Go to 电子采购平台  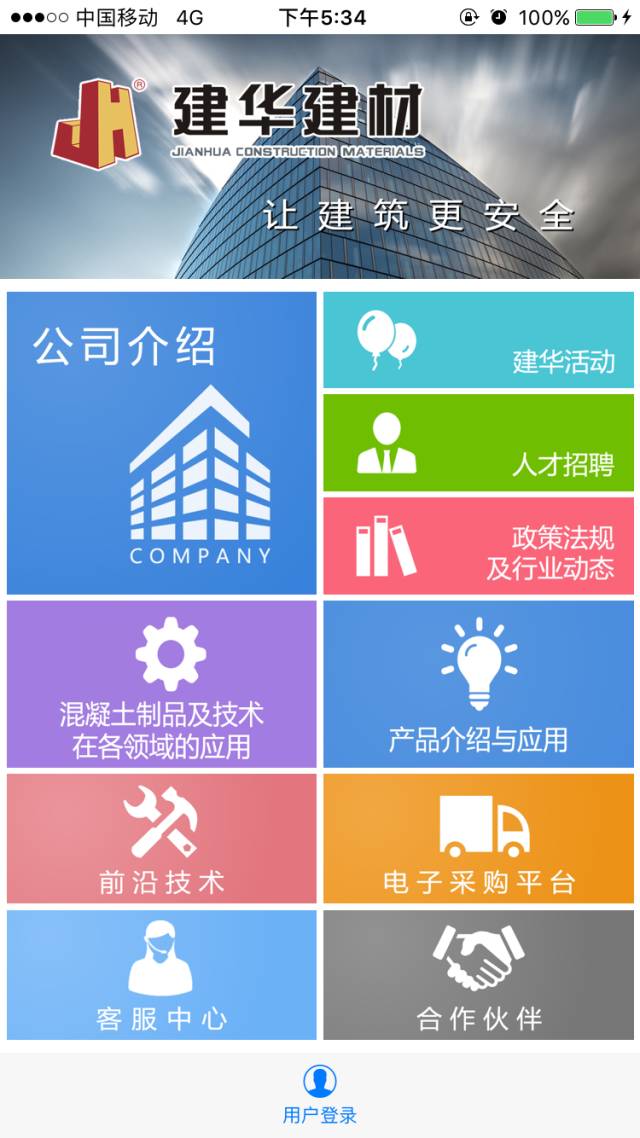478,838
